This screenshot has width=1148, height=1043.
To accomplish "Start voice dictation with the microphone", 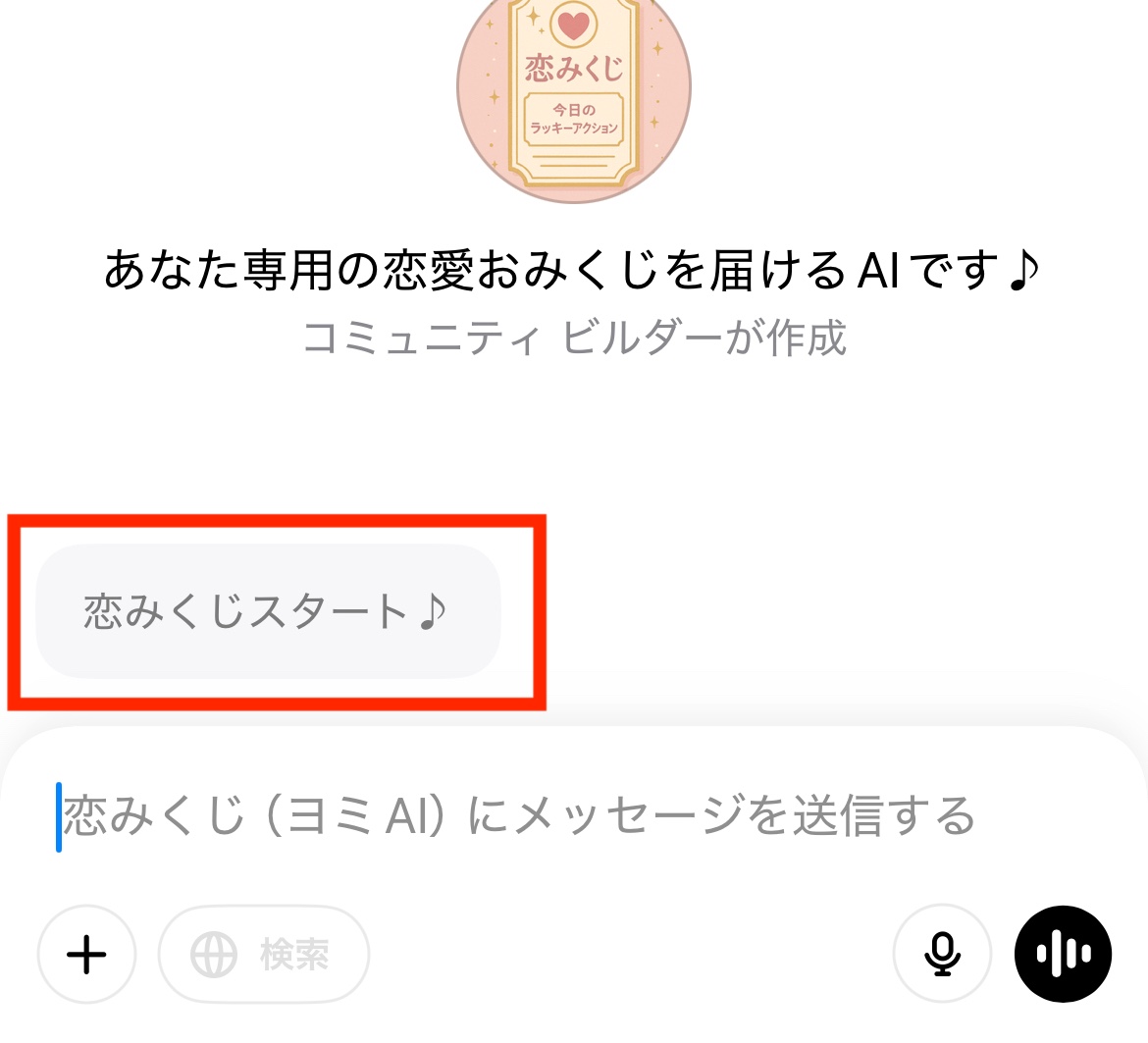I will (x=942, y=954).
